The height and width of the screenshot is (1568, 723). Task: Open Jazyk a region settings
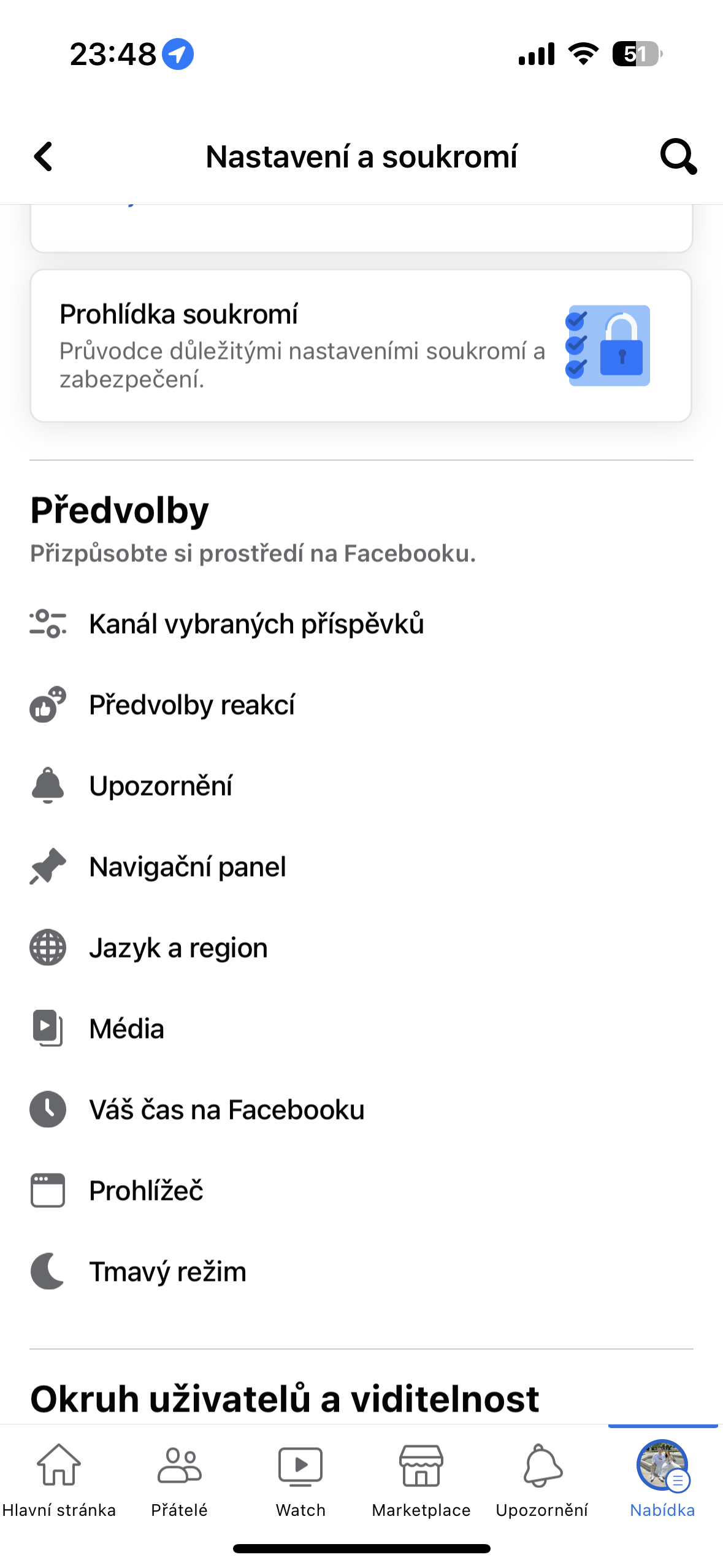pos(178,947)
